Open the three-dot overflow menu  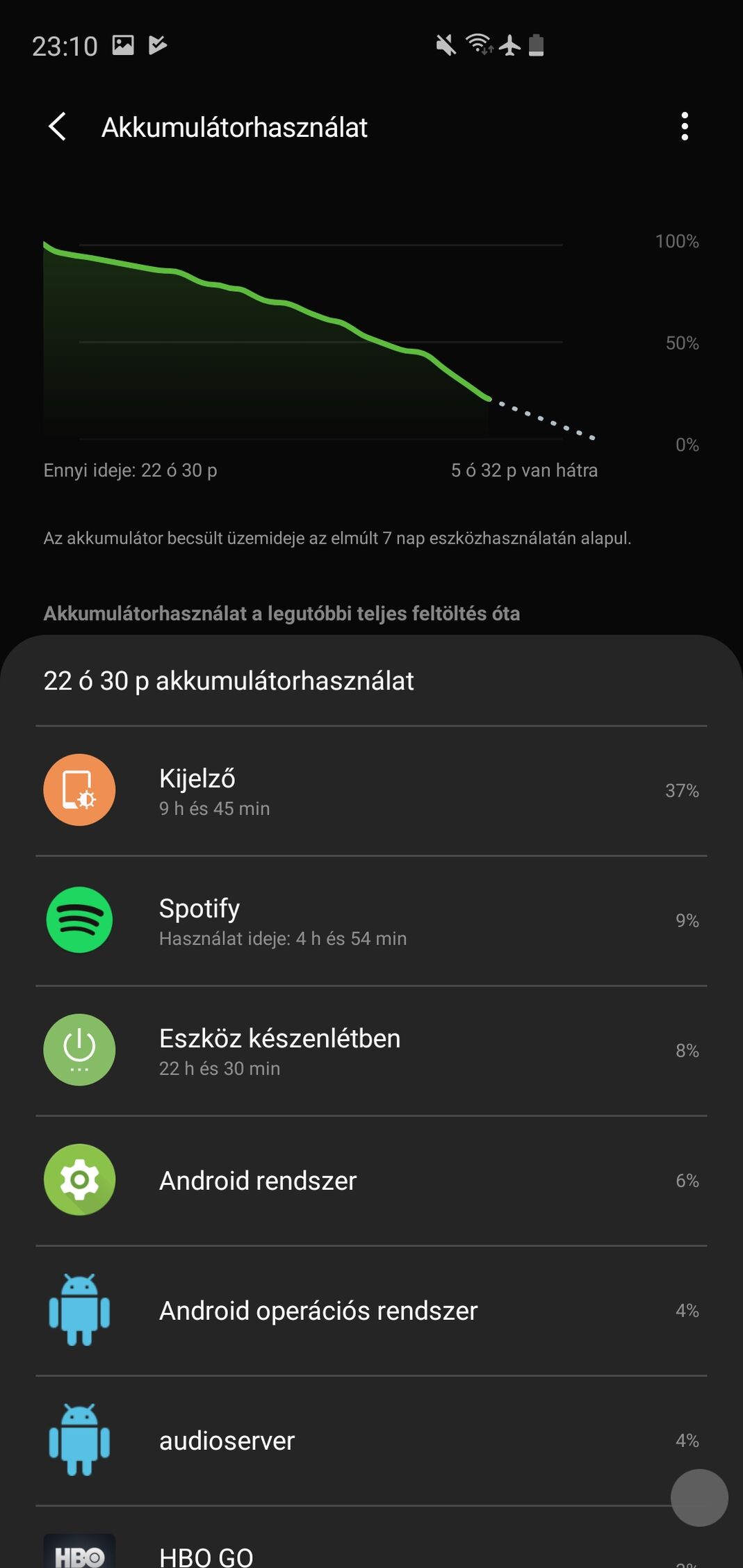coord(685,126)
